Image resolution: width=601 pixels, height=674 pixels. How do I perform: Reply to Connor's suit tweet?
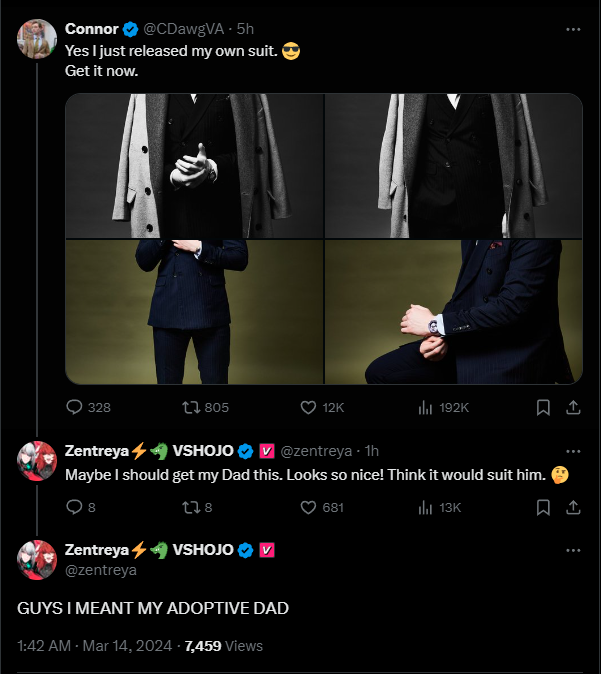(x=75, y=407)
